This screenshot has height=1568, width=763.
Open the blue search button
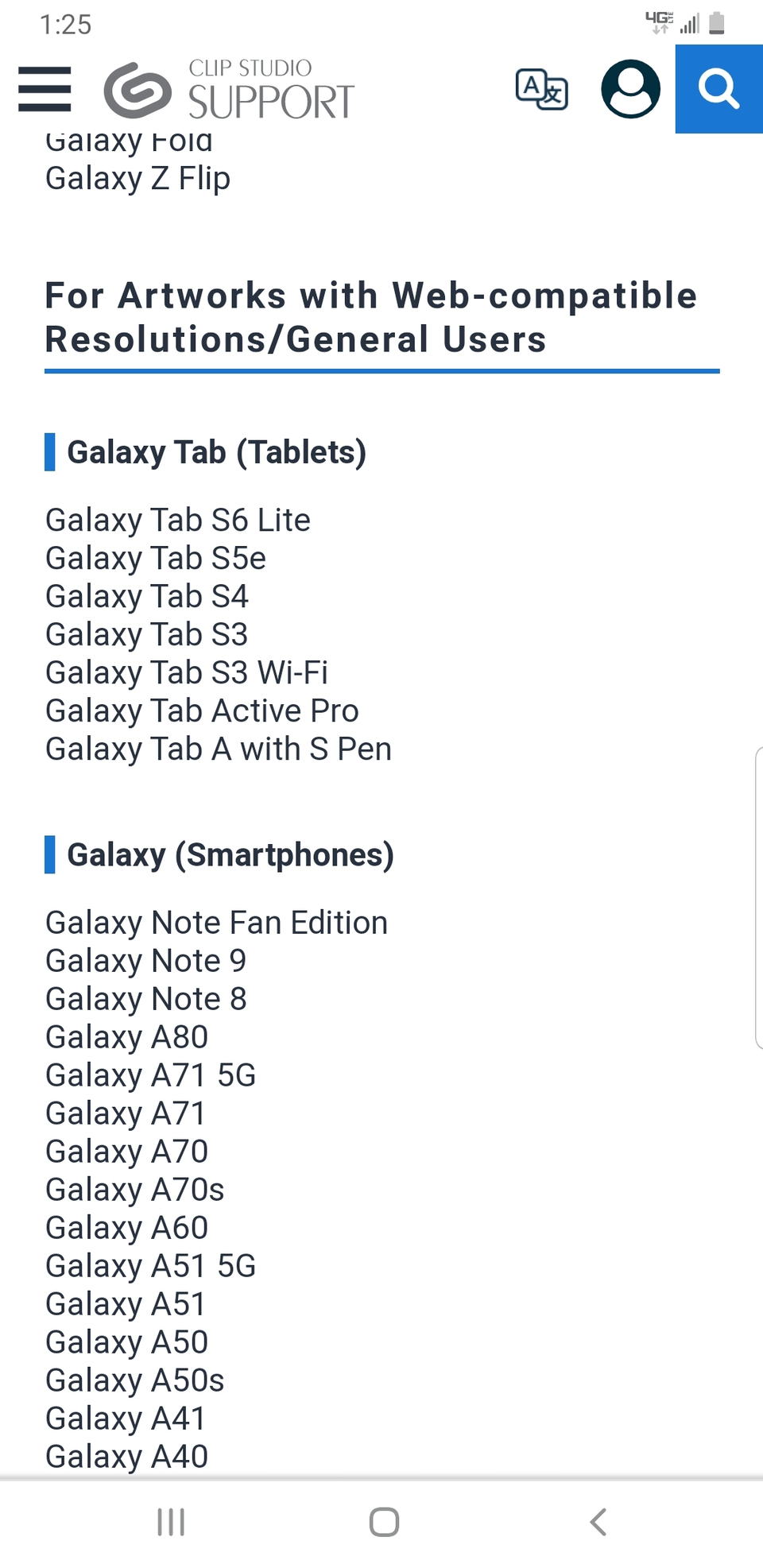coord(718,89)
